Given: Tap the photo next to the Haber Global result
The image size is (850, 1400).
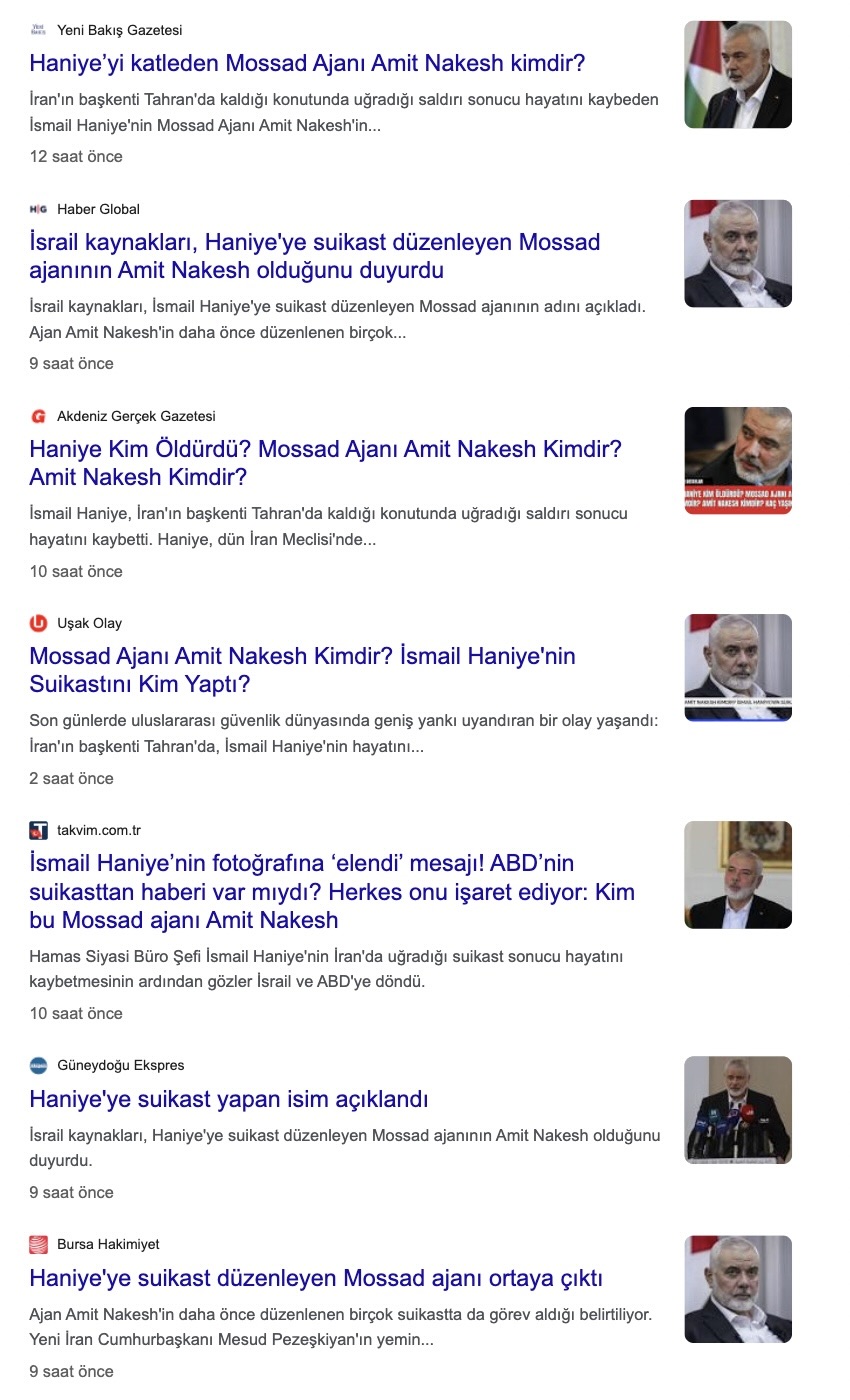Looking at the screenshot, I should point(738,253).
